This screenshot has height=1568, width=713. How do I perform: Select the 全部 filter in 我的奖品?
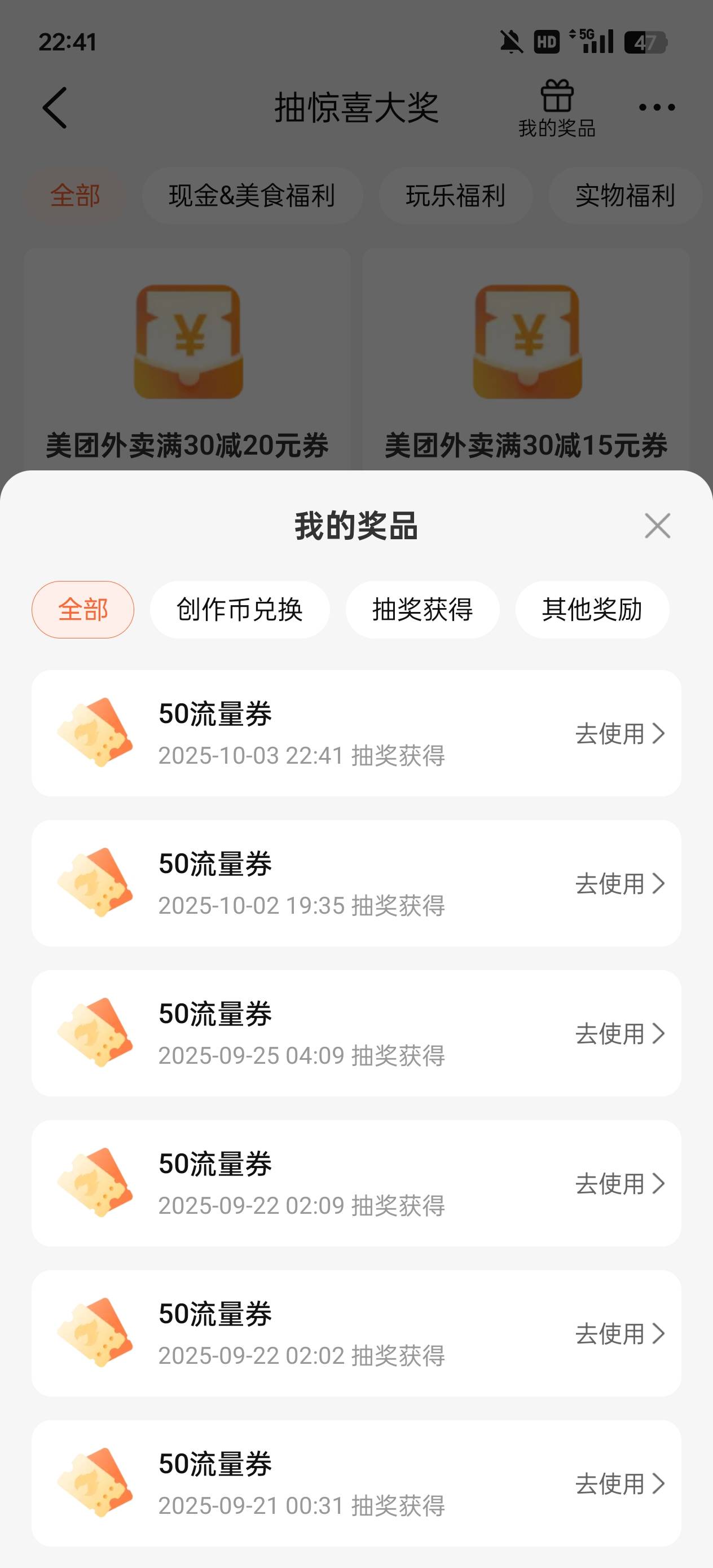pyautogui.click(x=83, y=609)
